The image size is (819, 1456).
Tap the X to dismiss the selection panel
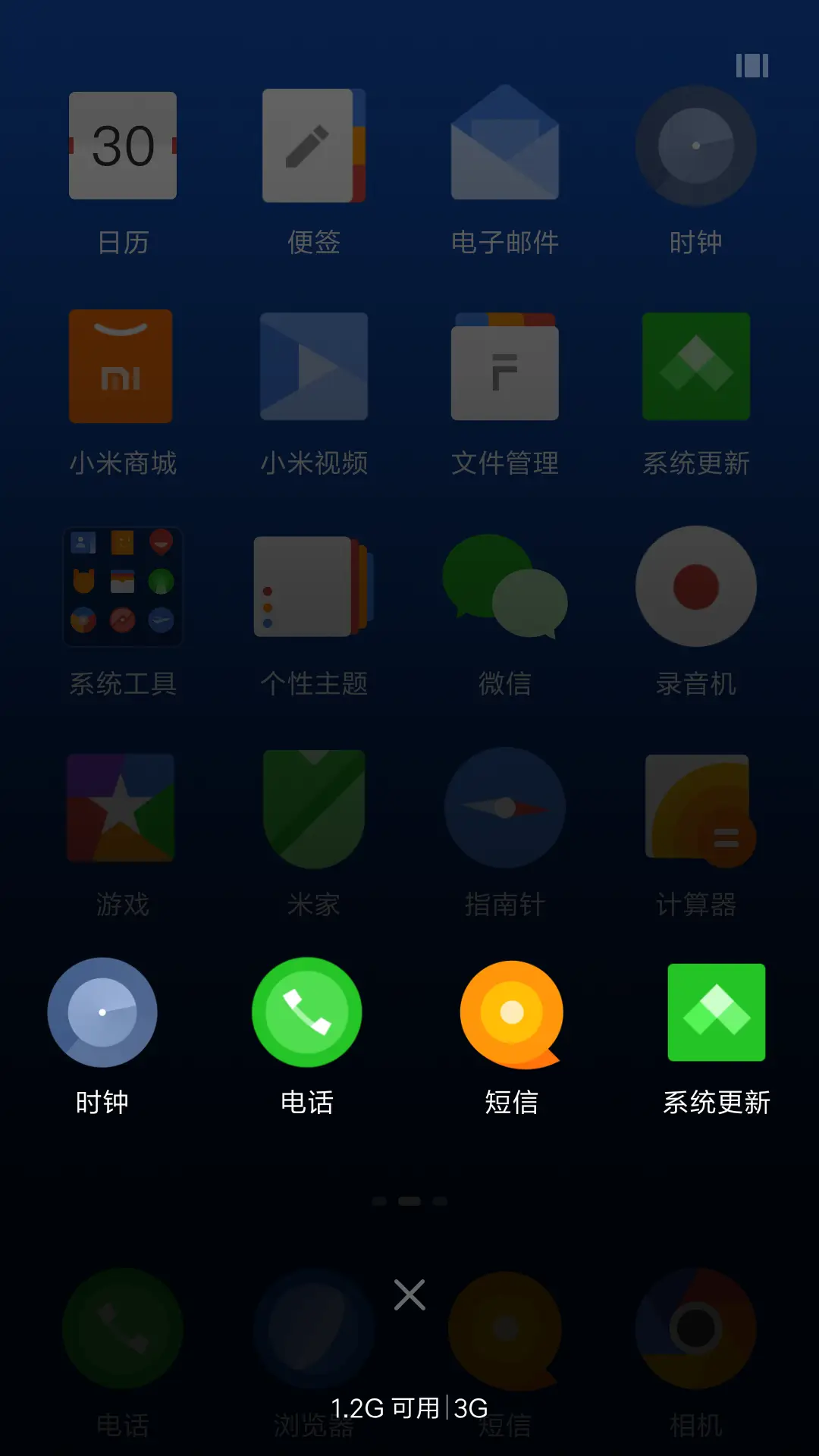click(409, 1294)
